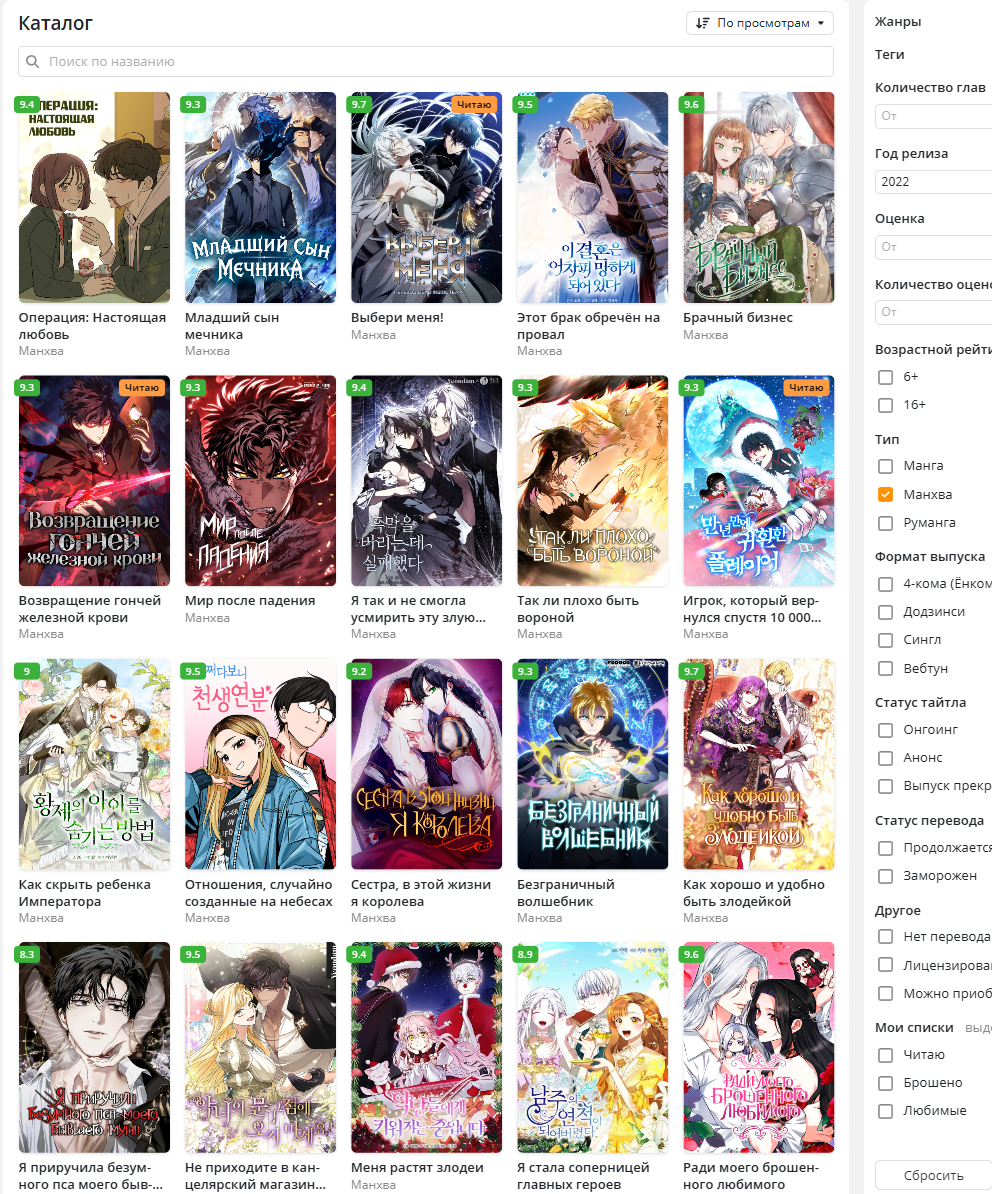Uncheck the «Манхва» type filter
Image resolution: width=992 pixels, height=1194 pixels.
885,494
